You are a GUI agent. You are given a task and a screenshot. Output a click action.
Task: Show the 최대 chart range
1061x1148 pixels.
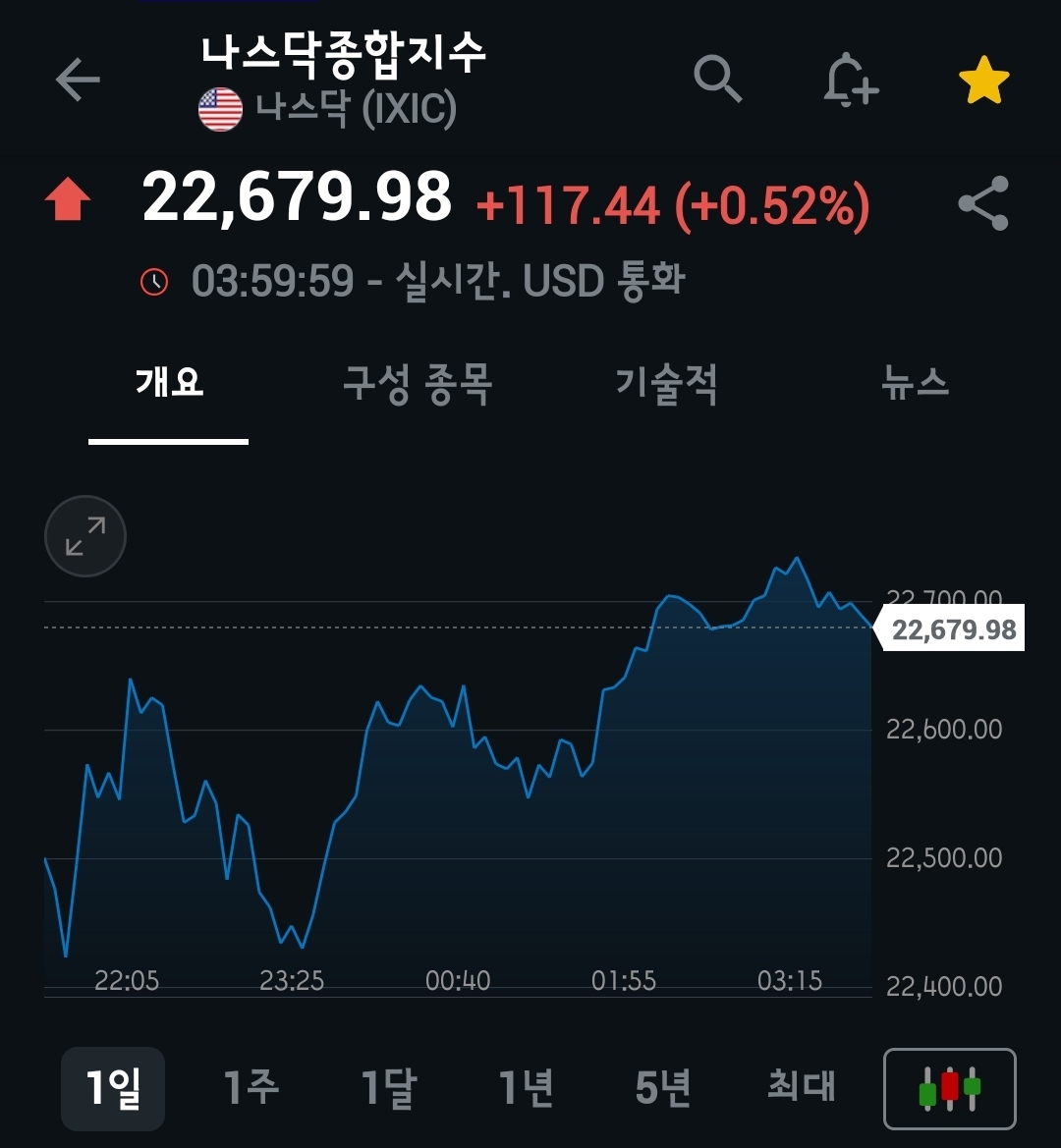click(x=802, y=1088)
